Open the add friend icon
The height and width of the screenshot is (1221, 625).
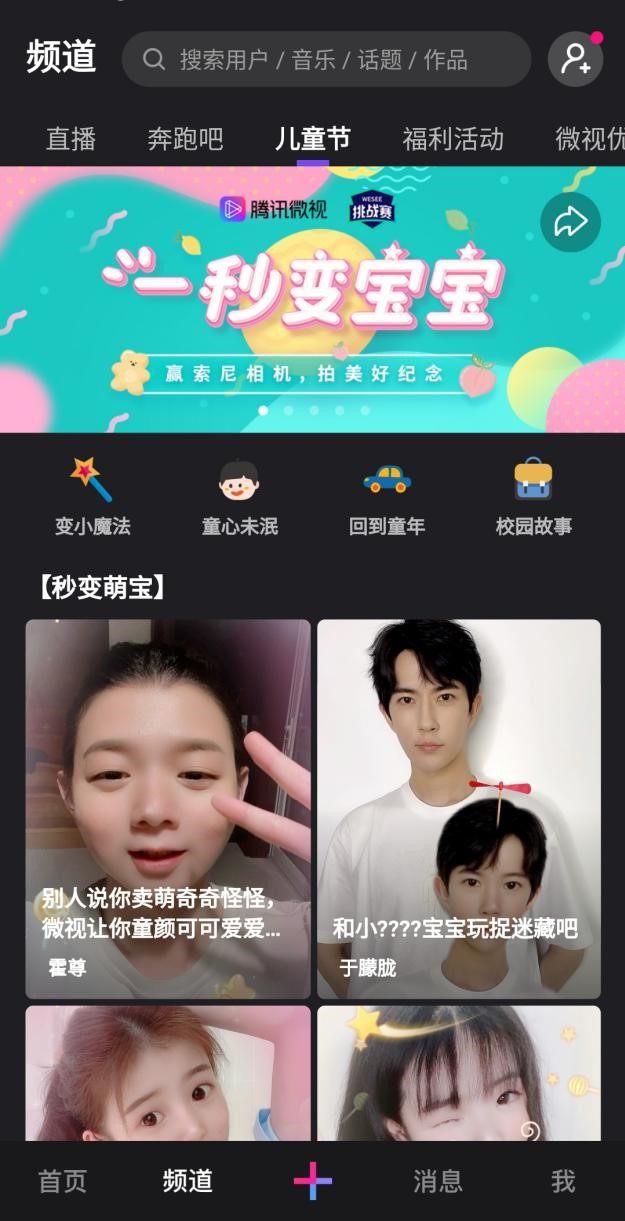point(575,59)
